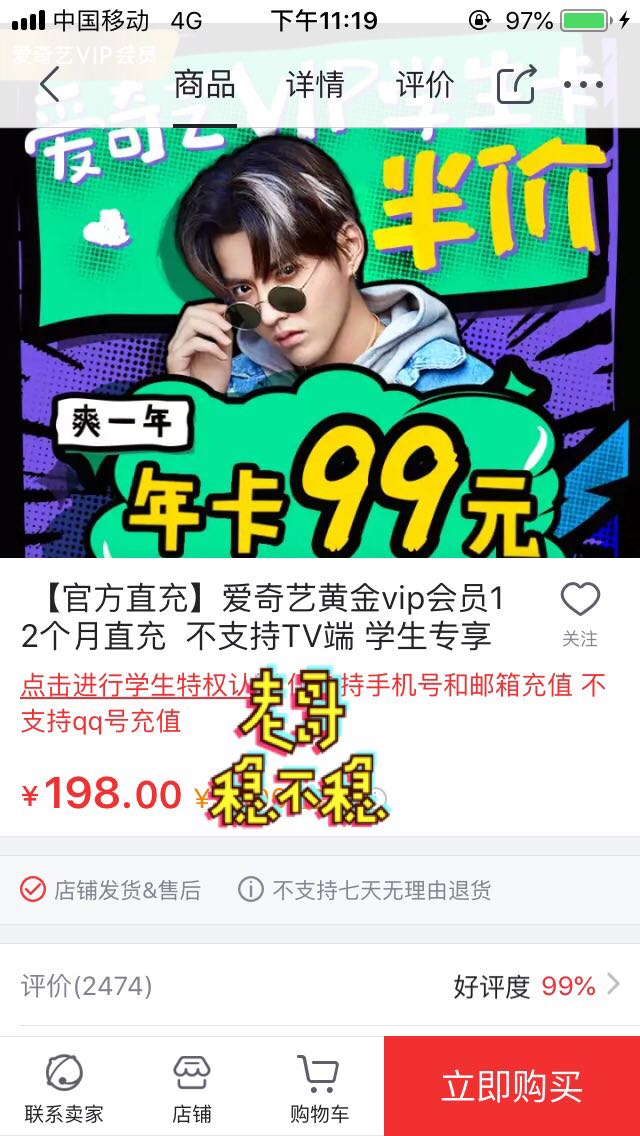Switch to the 详情 tab
Image resolution: width=640 pixels, height=1136 pixels.
[x=315, y=85]
